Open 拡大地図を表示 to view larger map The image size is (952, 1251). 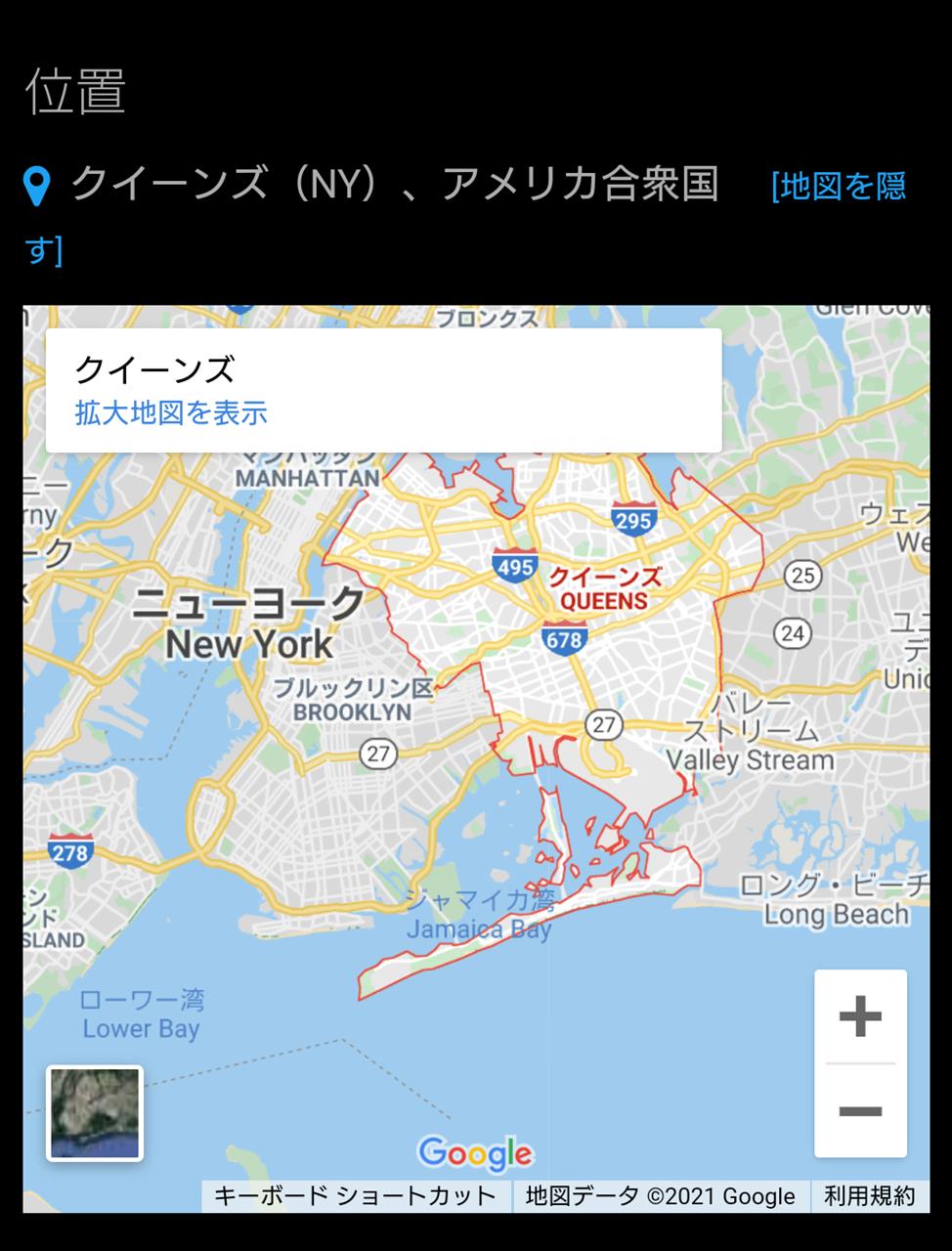pos(171,413)
